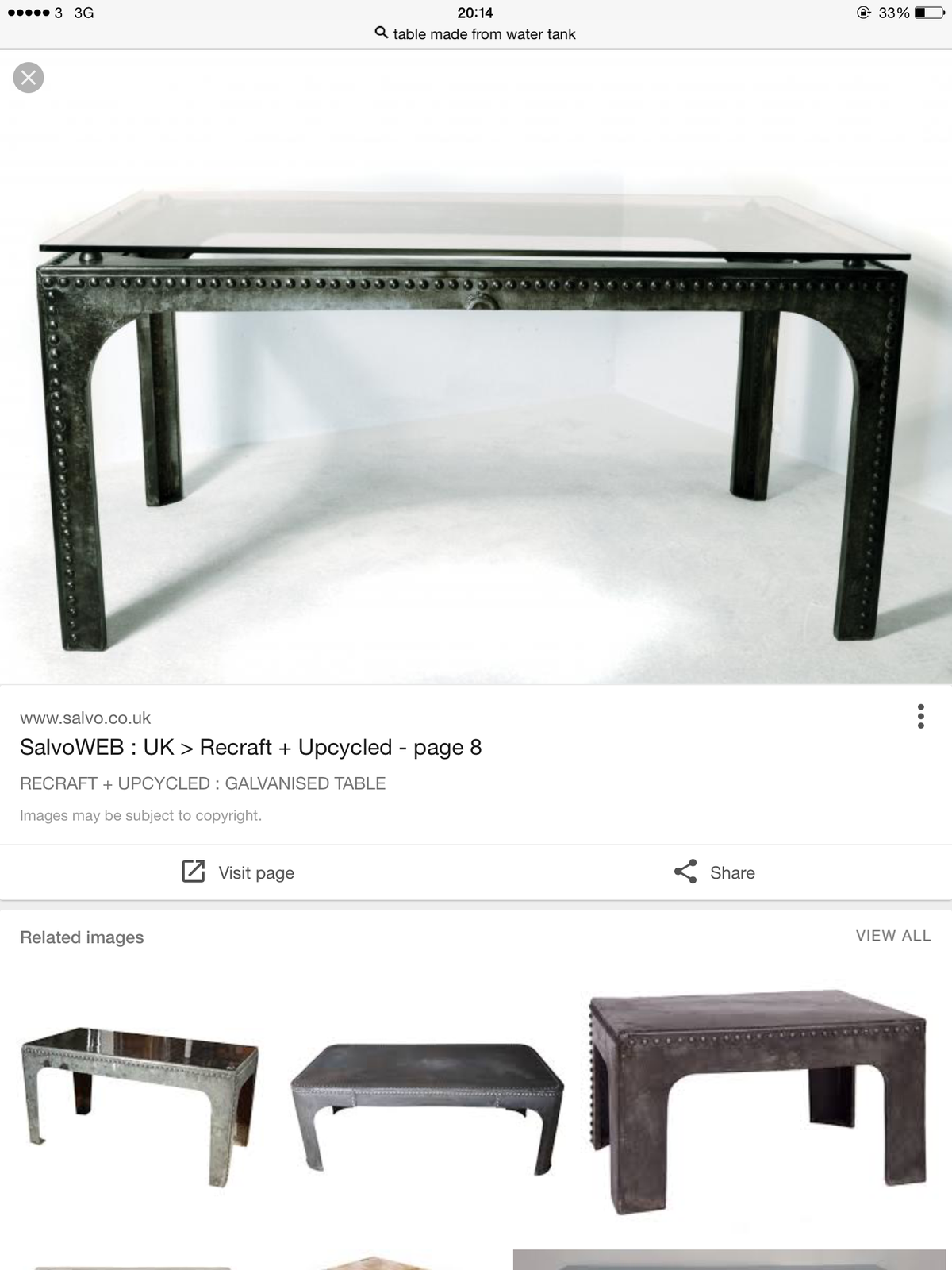
Task: Close the image viewer
Action: (29, 78)
